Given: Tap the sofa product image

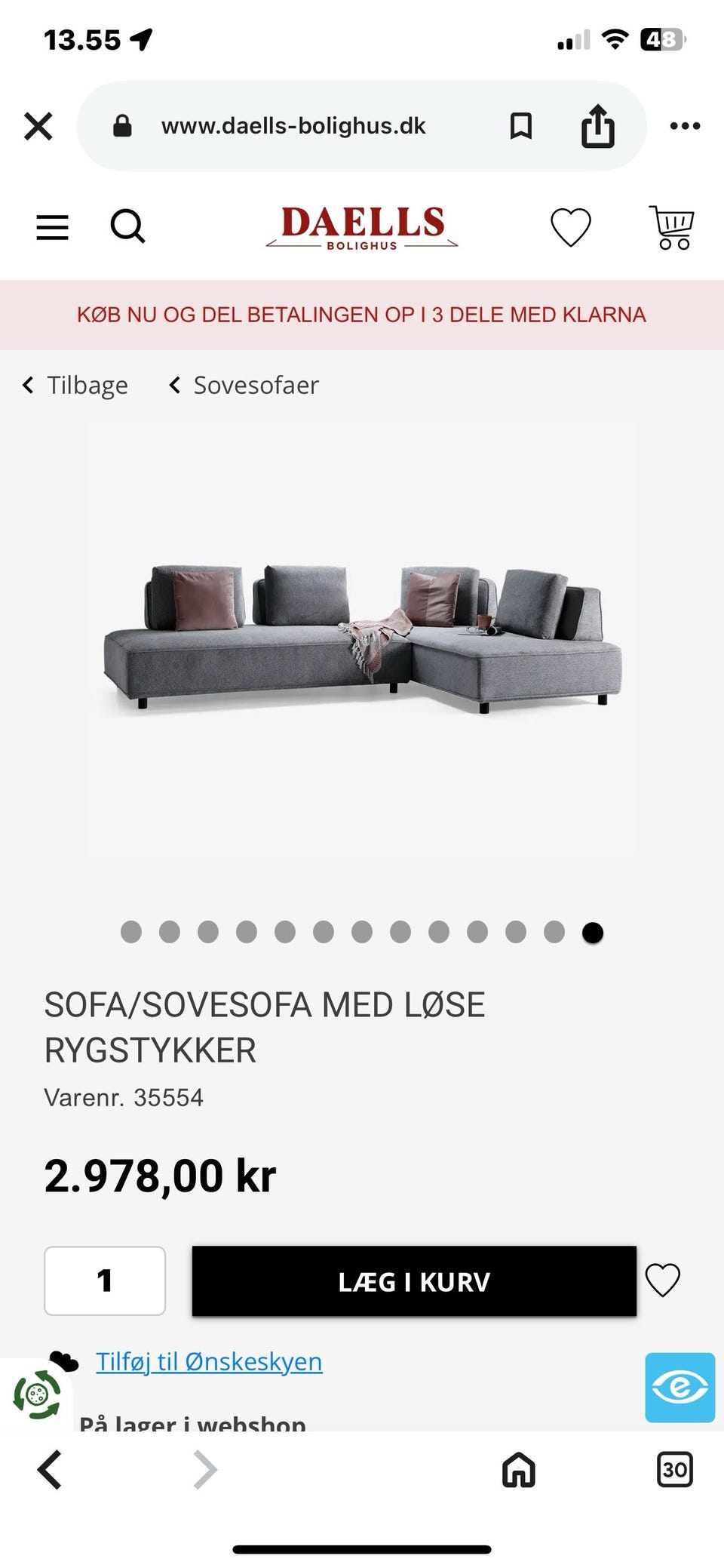Looking at the screenshot, I should pos(362,638).
